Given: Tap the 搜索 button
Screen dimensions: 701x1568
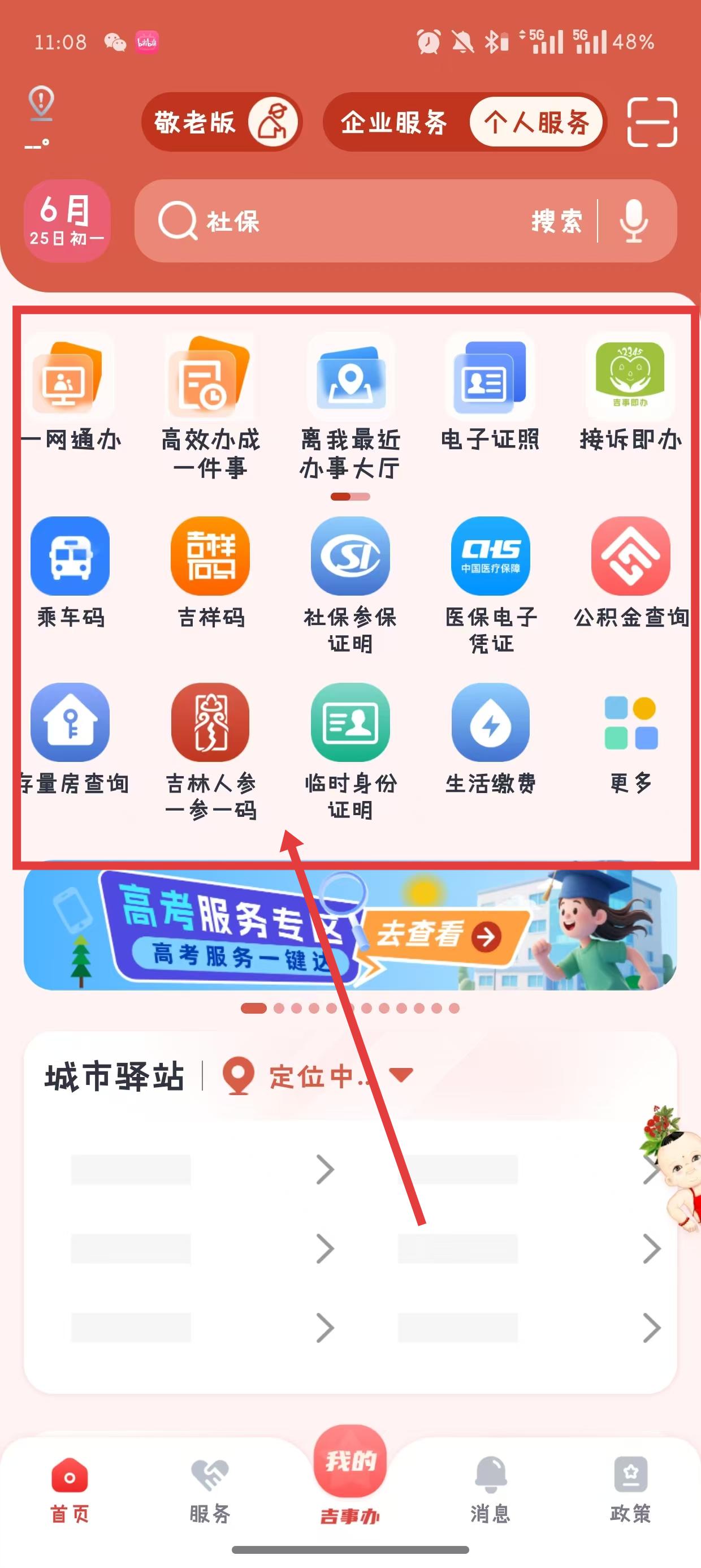Looking at the screenshot, I should coord(557,221).
